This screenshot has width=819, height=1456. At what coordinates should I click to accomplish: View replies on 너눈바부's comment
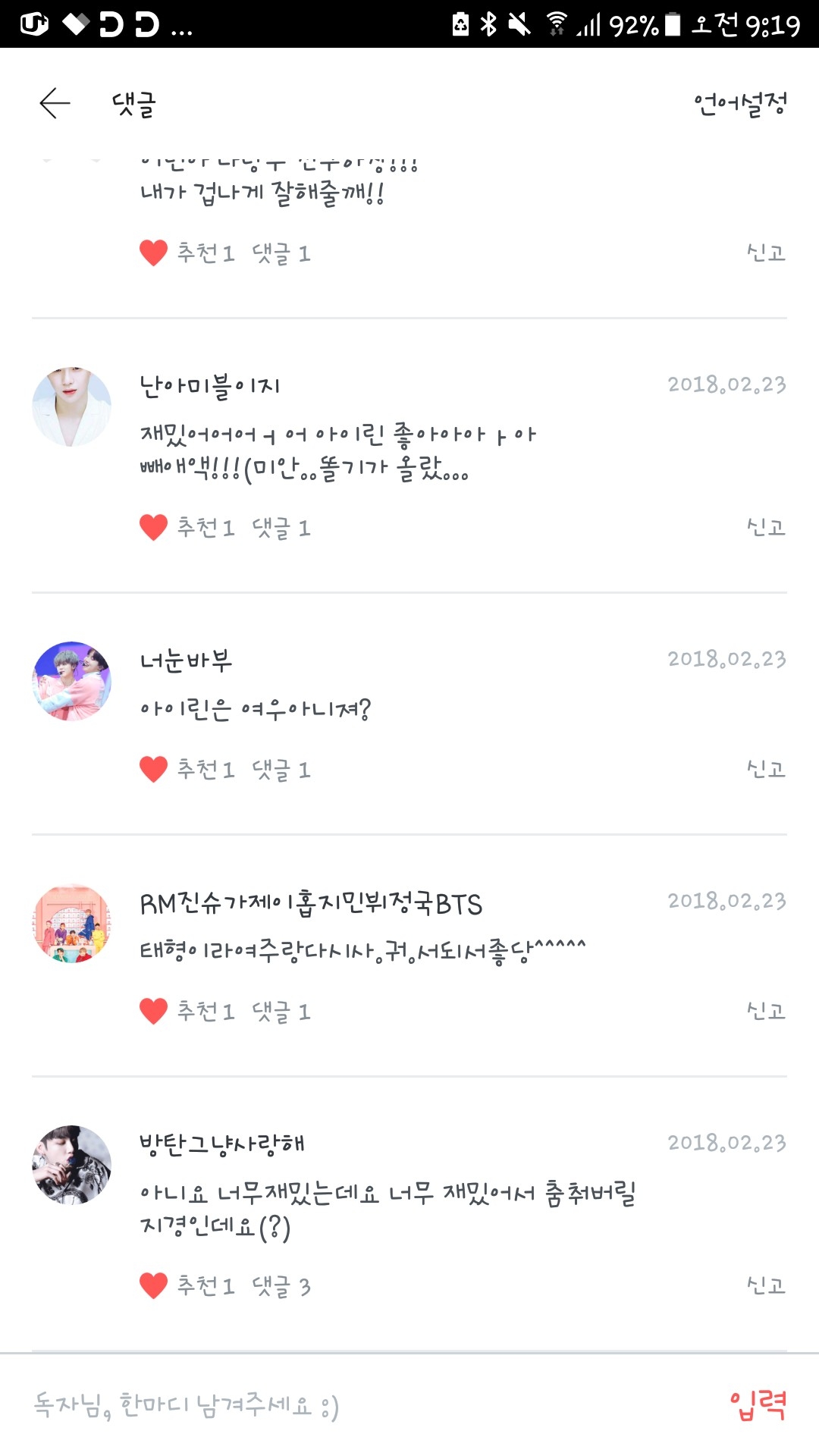[281, 770]
